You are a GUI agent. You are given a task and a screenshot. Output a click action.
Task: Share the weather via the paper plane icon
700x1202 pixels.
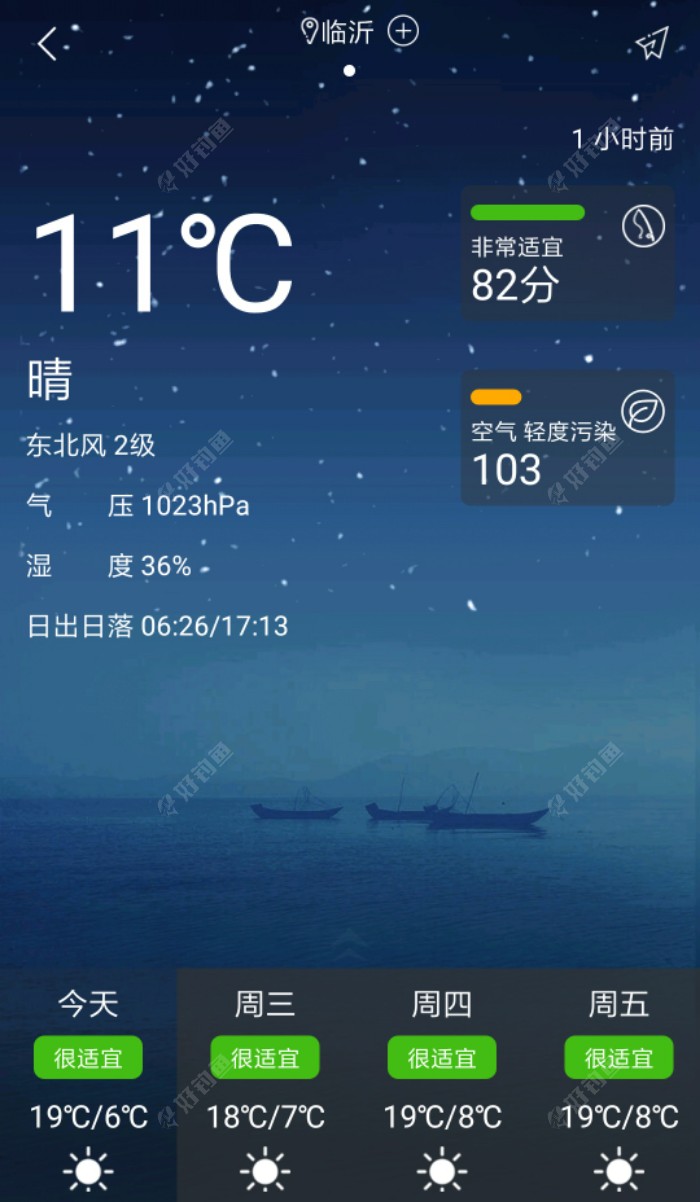pos(651,44)
